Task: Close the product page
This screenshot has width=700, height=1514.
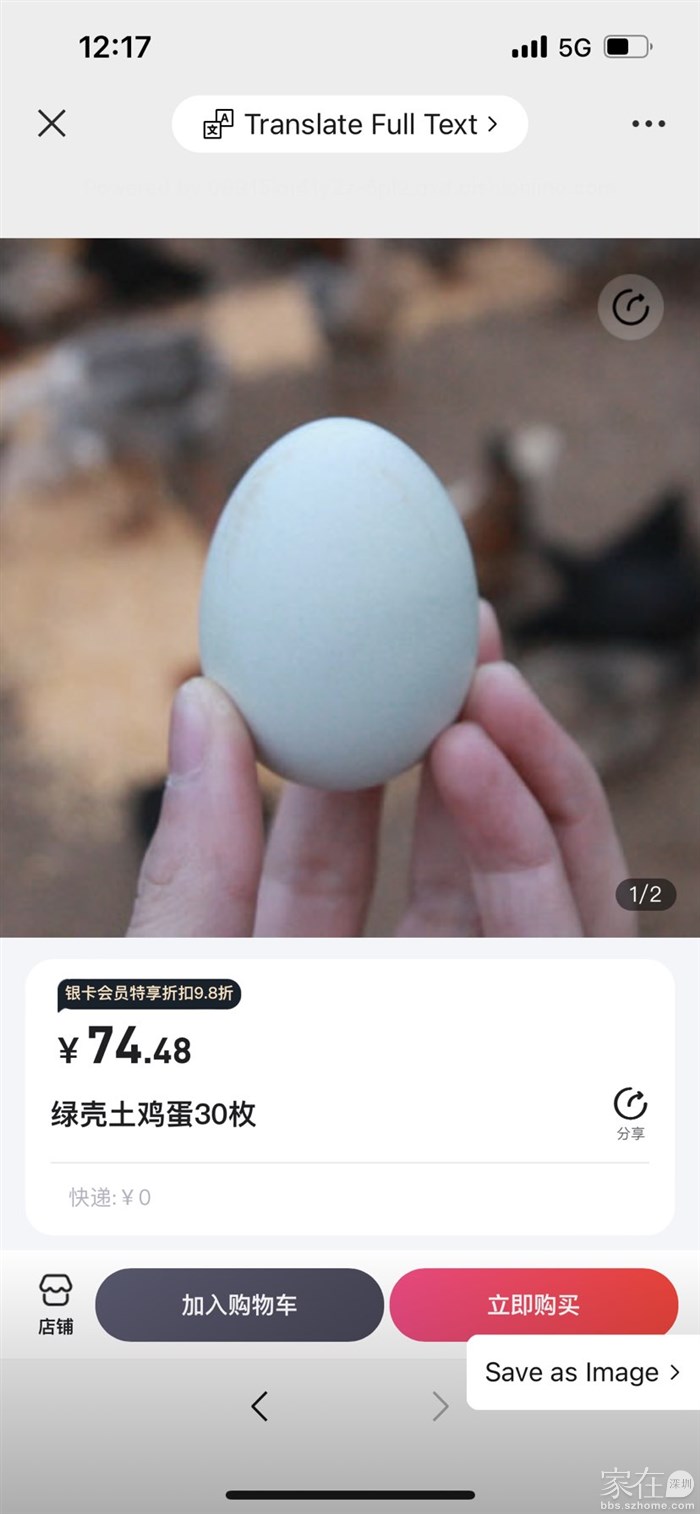Action: 52,124
